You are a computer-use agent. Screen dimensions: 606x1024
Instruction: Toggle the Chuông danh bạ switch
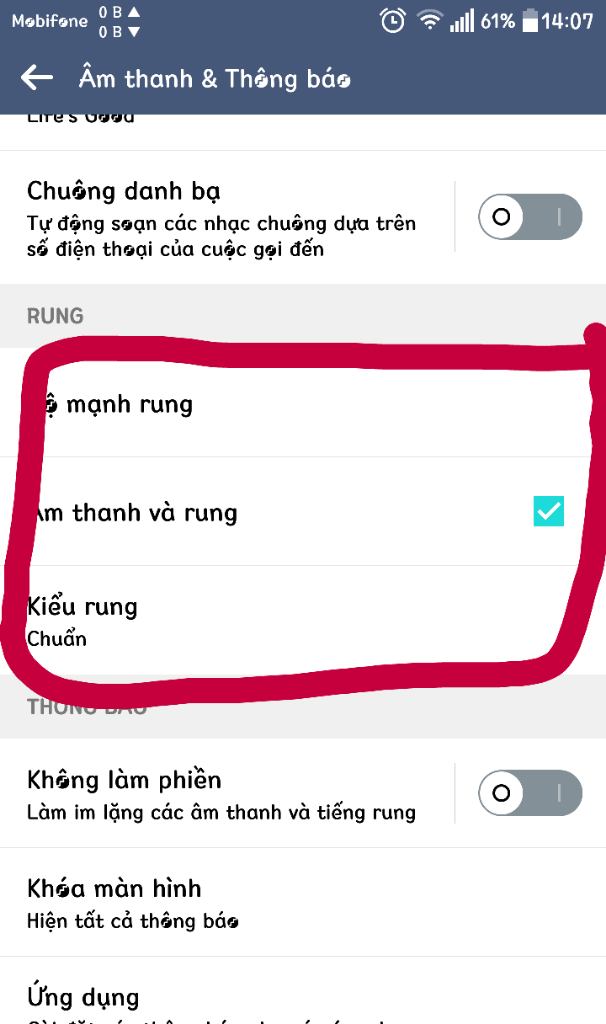(529, 217)
